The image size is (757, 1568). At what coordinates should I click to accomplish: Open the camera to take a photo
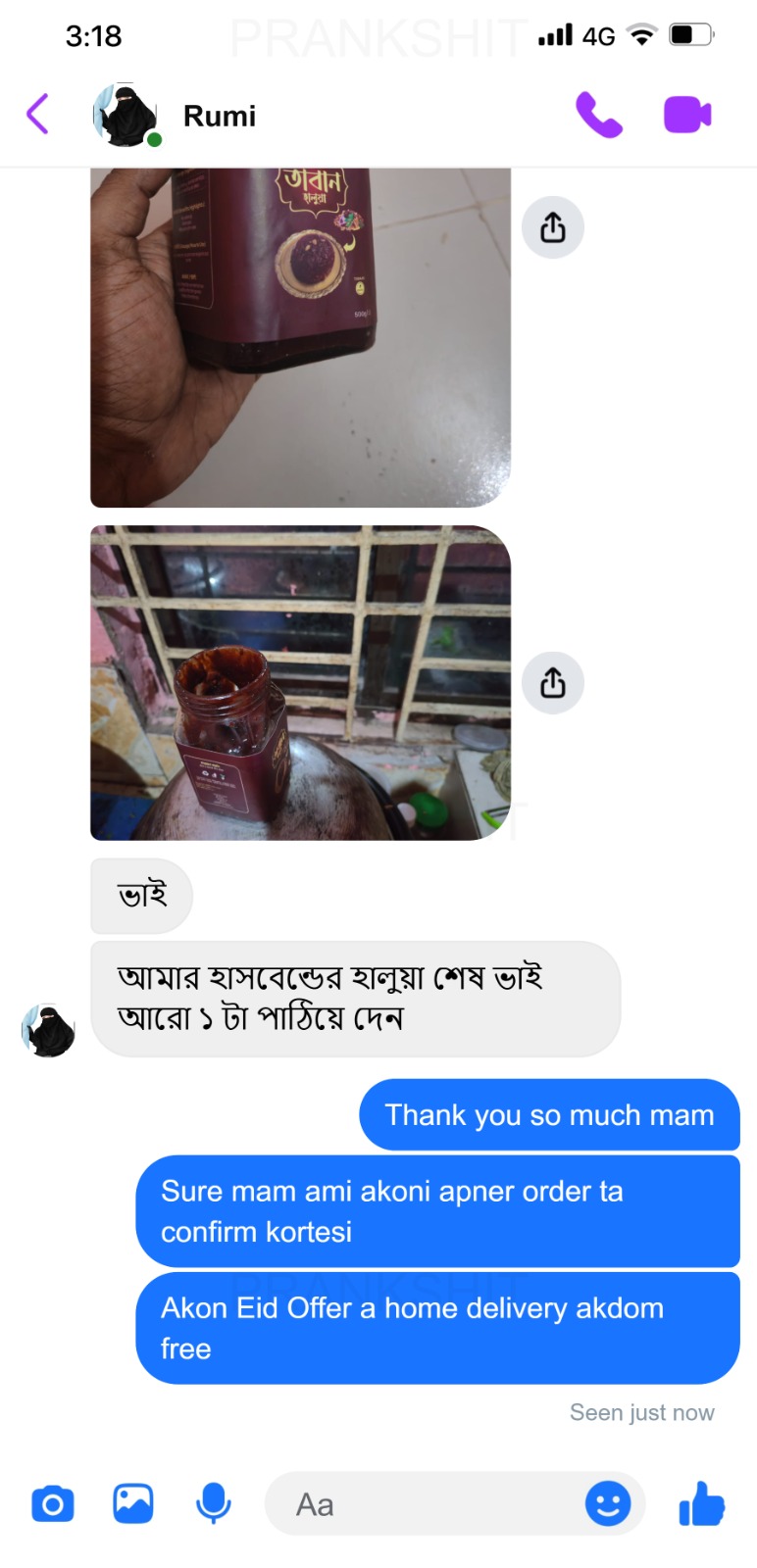click(x=53, y=1503)
